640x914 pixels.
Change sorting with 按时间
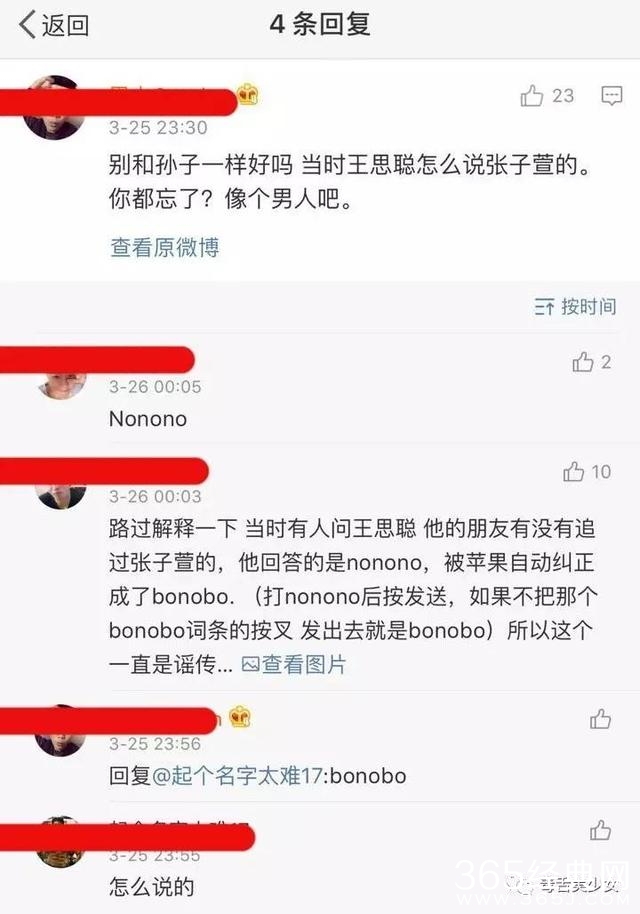click(575, 307)
